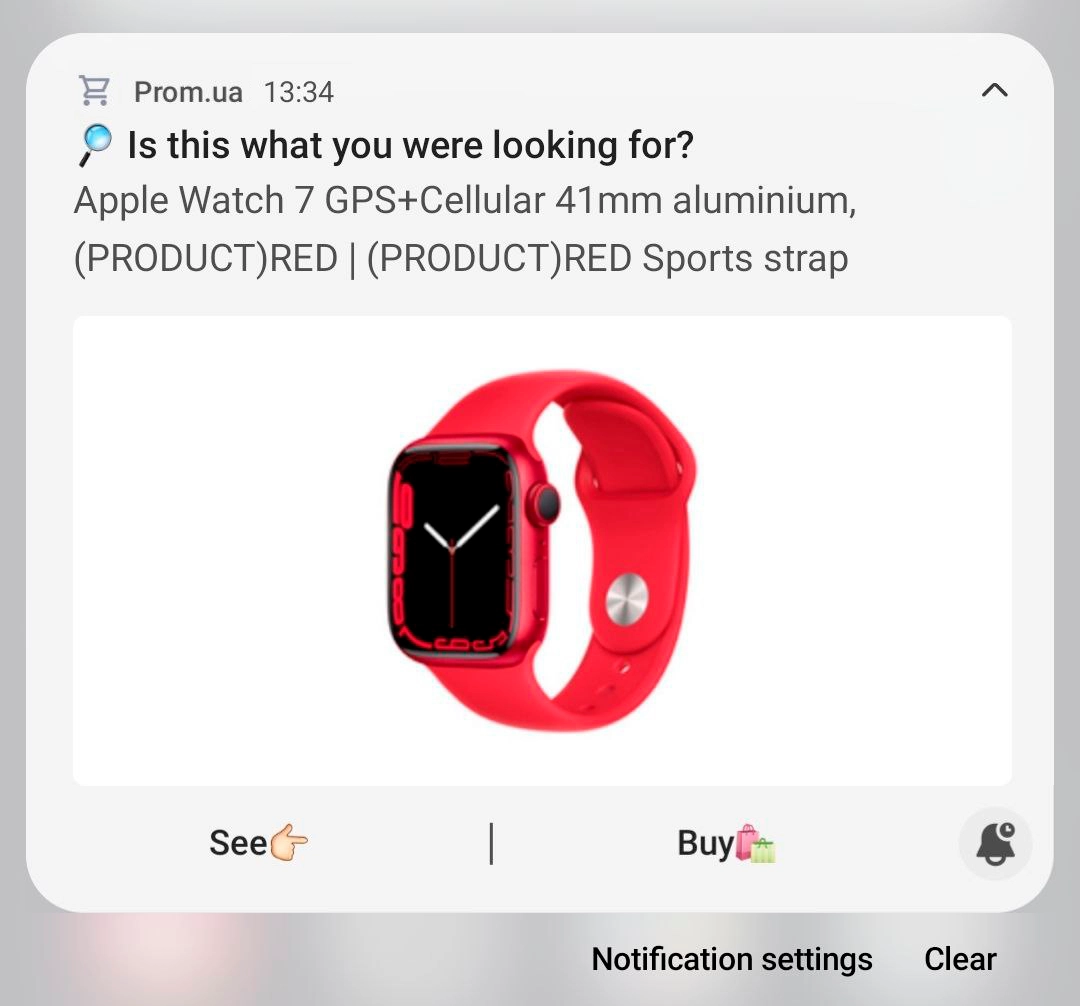This screenshot has height=1006, width=1080.
Task: Snooze this notification with the bell icon
Action: [994, 843]
